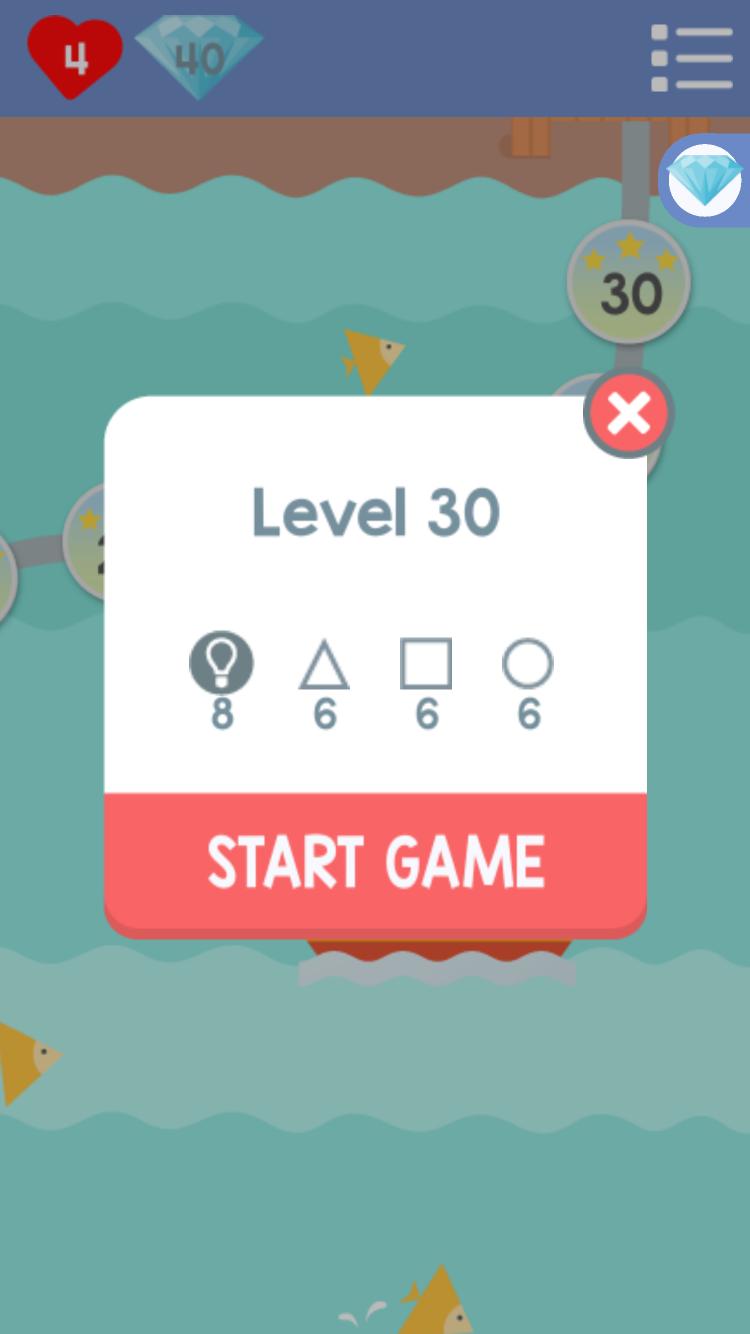Select the level 30 map node
Viewport: 750px width, 1334px height.
[629, 283]
